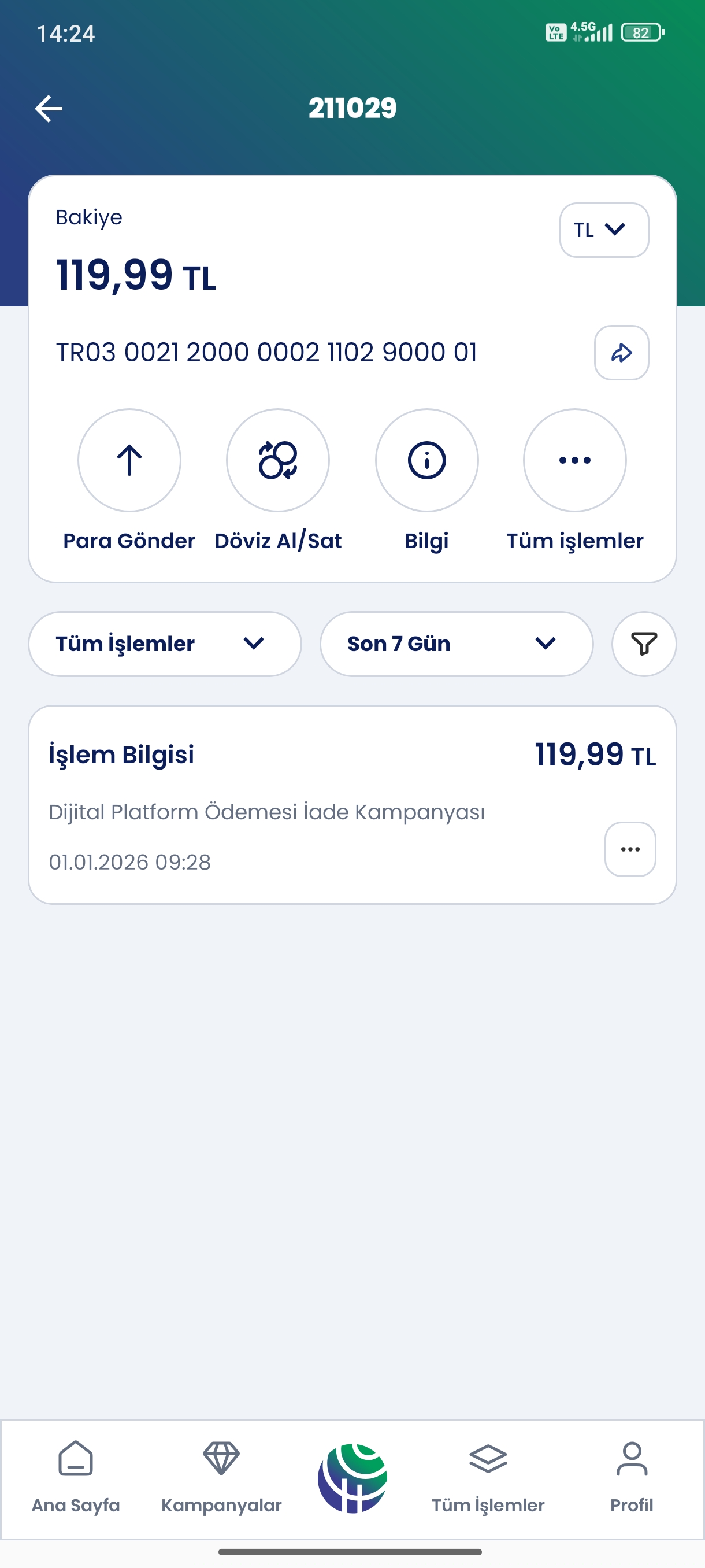Open Döviz Al/Sat currency exchange

point(278,460)
